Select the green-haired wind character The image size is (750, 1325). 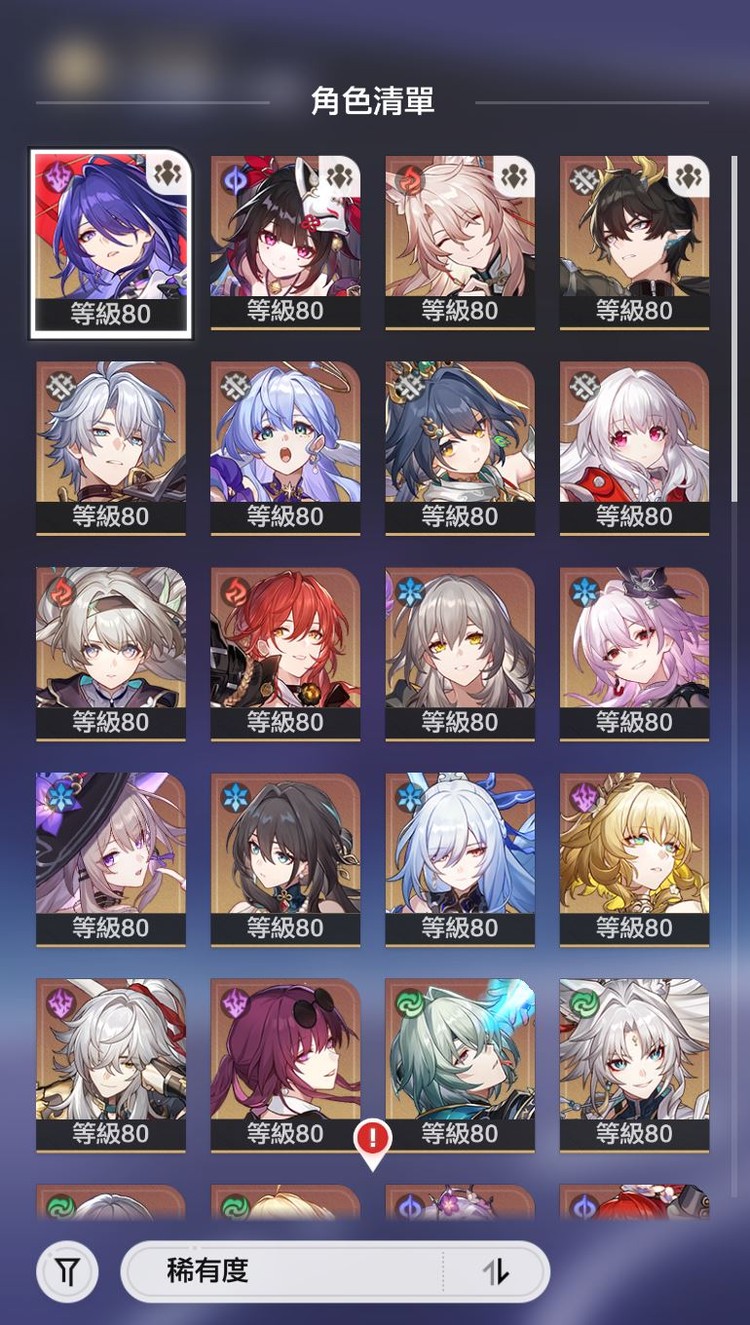point(460,1063)
